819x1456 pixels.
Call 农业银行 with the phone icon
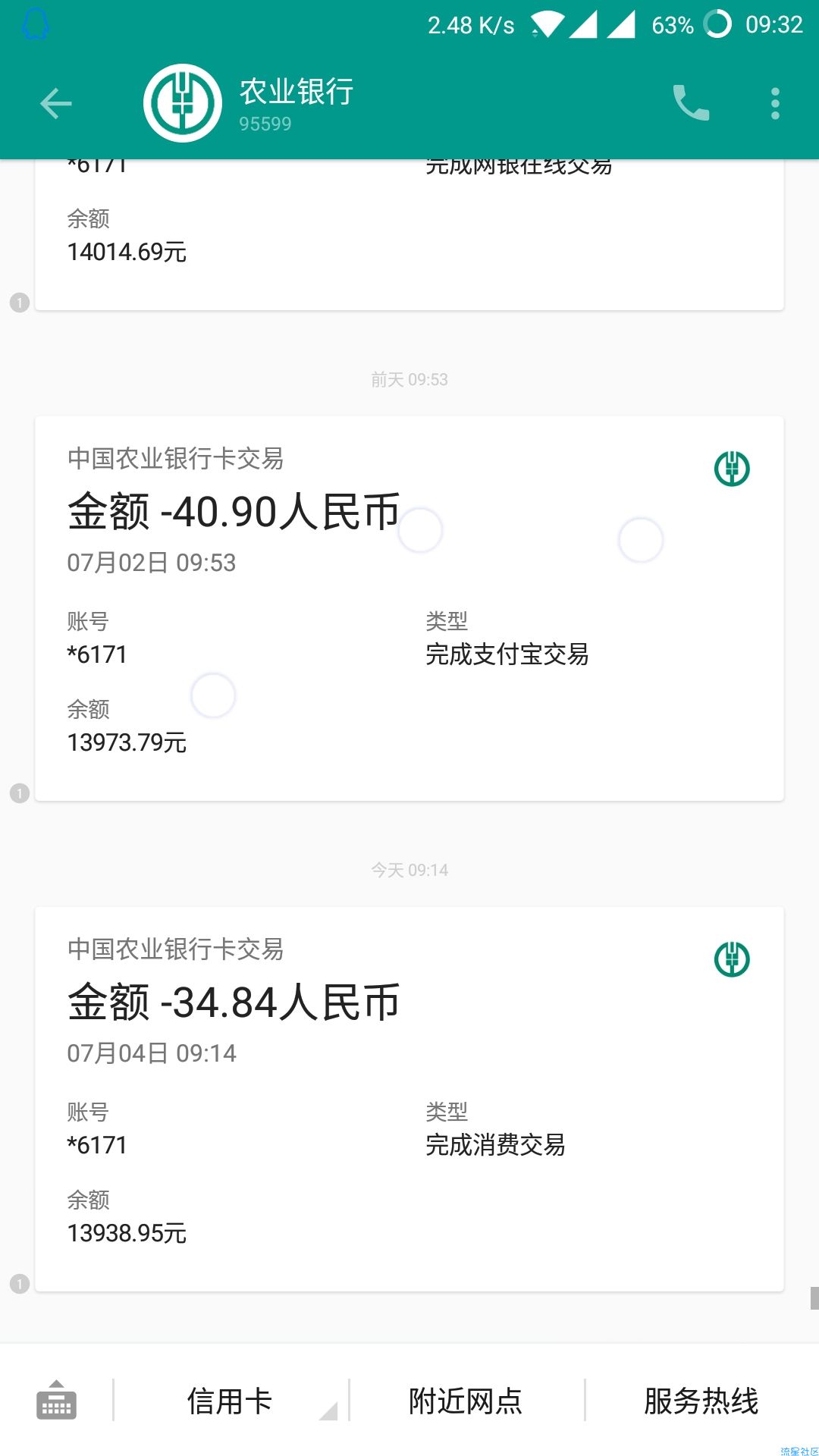(691, 103)
